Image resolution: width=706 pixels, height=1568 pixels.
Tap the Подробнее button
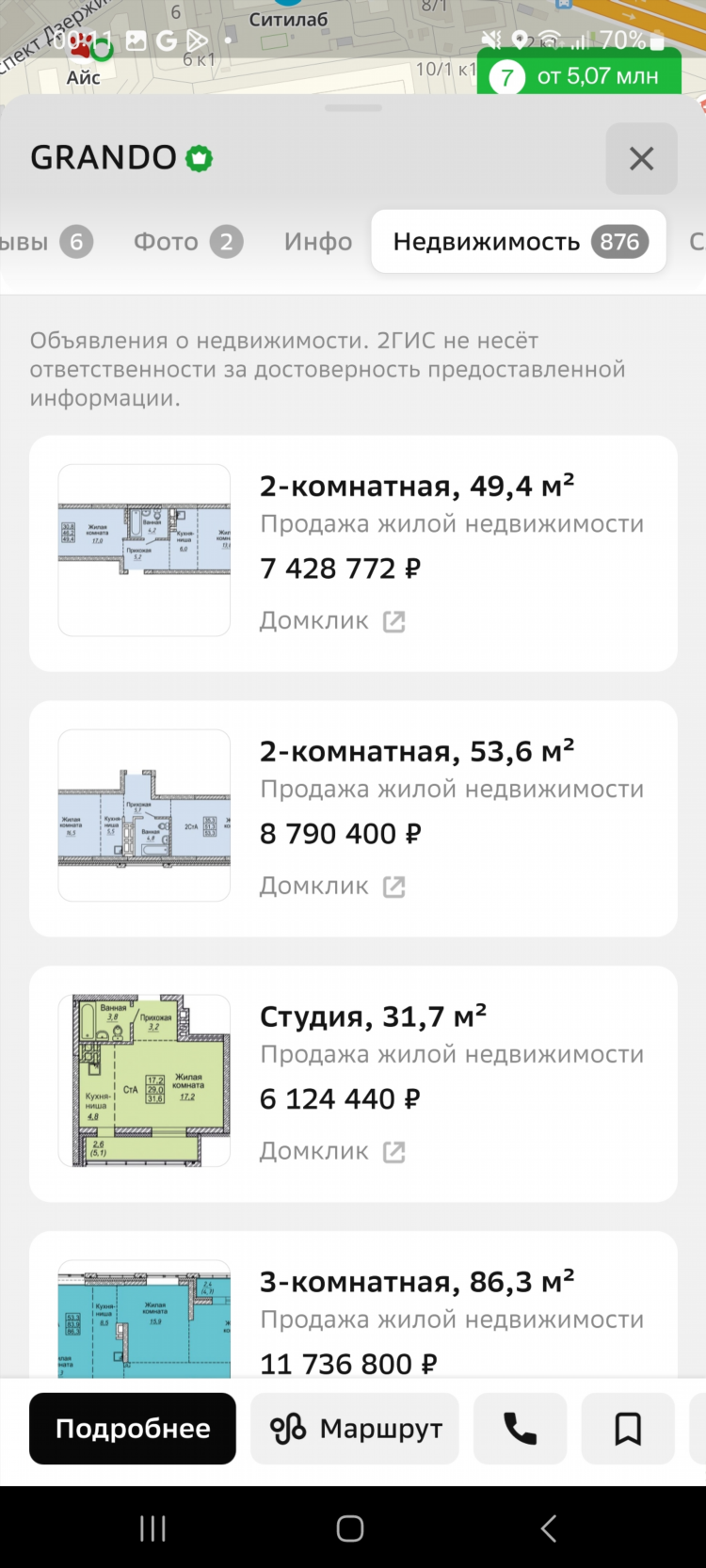tap(133, 1429)
